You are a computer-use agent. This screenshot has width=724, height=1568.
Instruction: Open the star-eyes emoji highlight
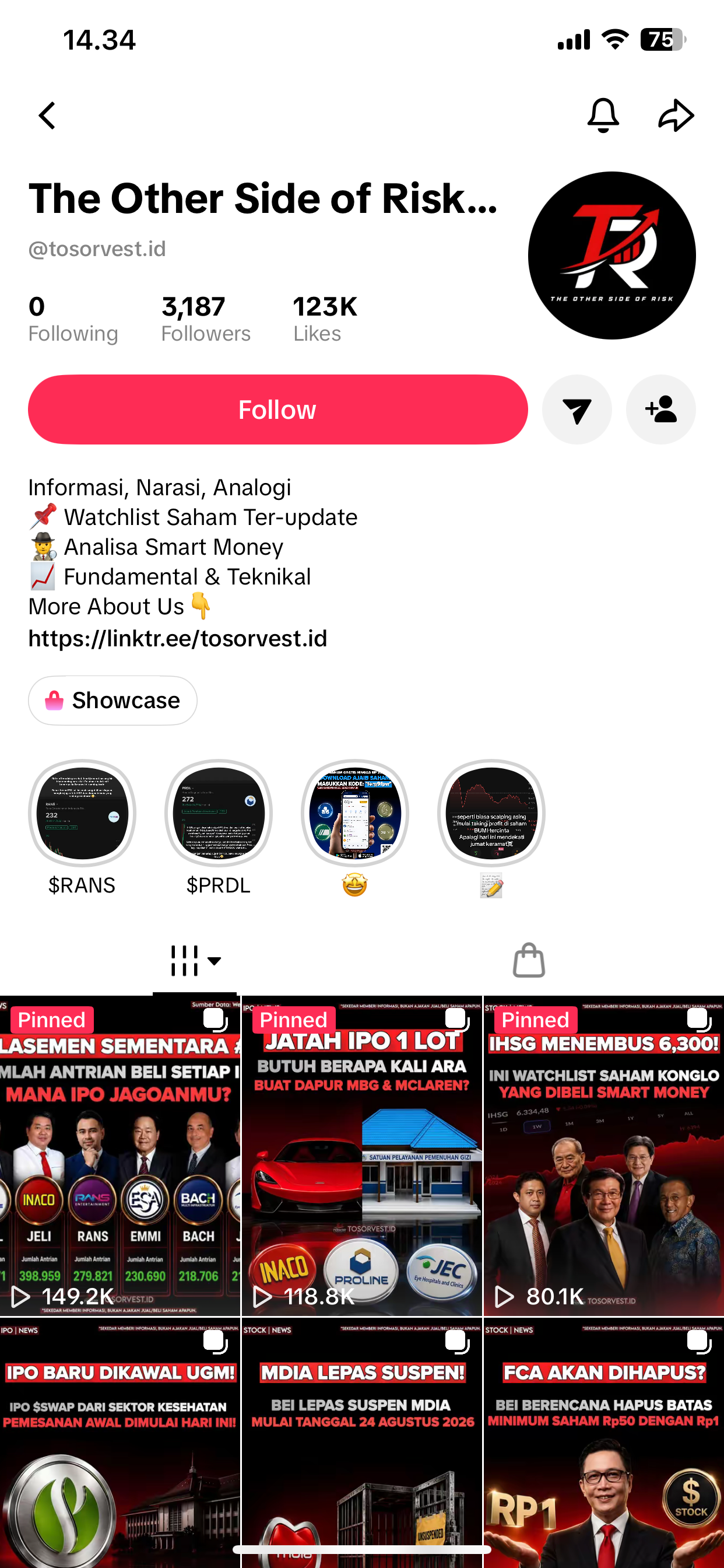click(x=354, y=827)
